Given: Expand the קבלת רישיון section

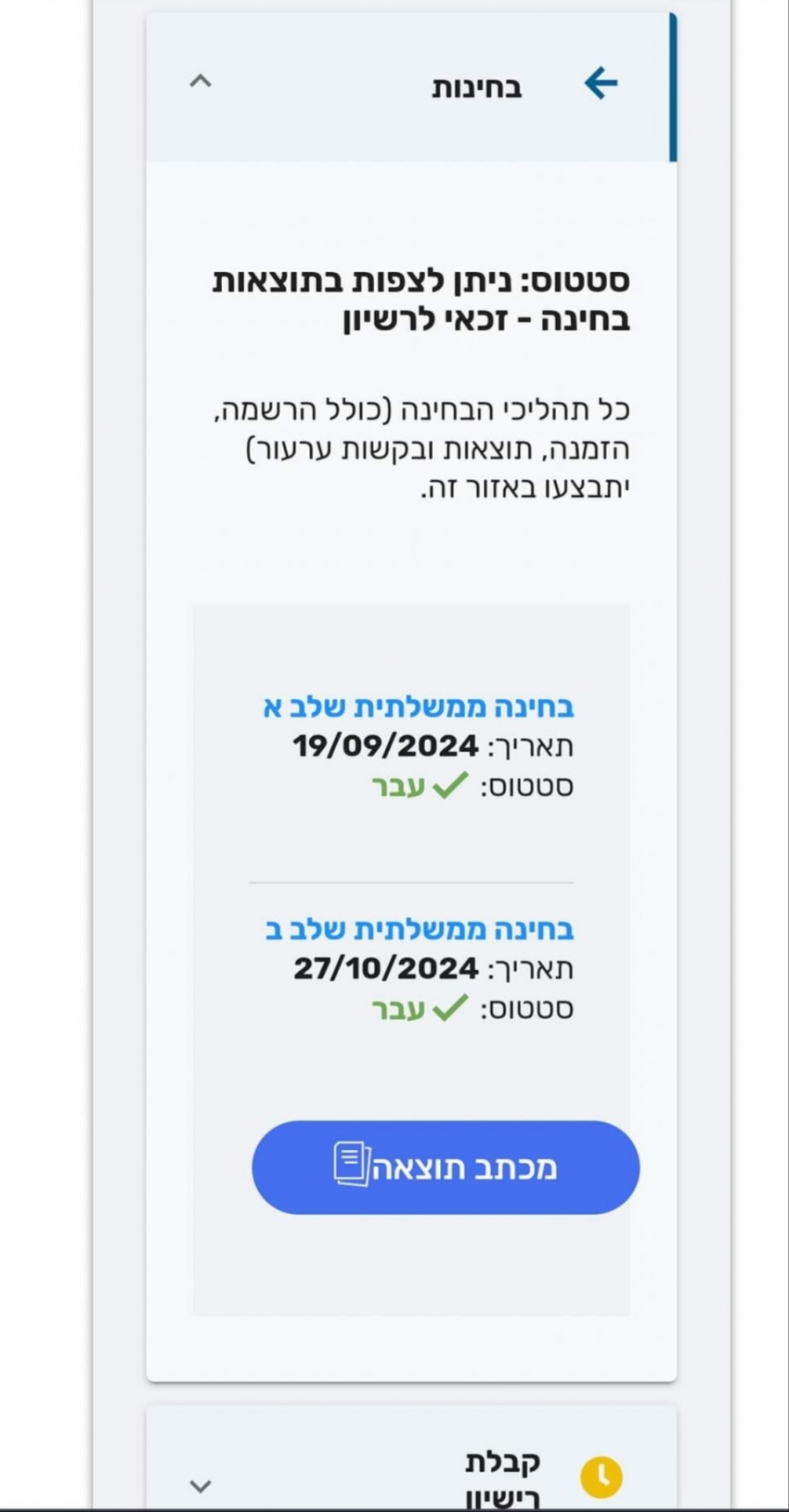Looking at the screenshot, I should tap(200, 1485).
